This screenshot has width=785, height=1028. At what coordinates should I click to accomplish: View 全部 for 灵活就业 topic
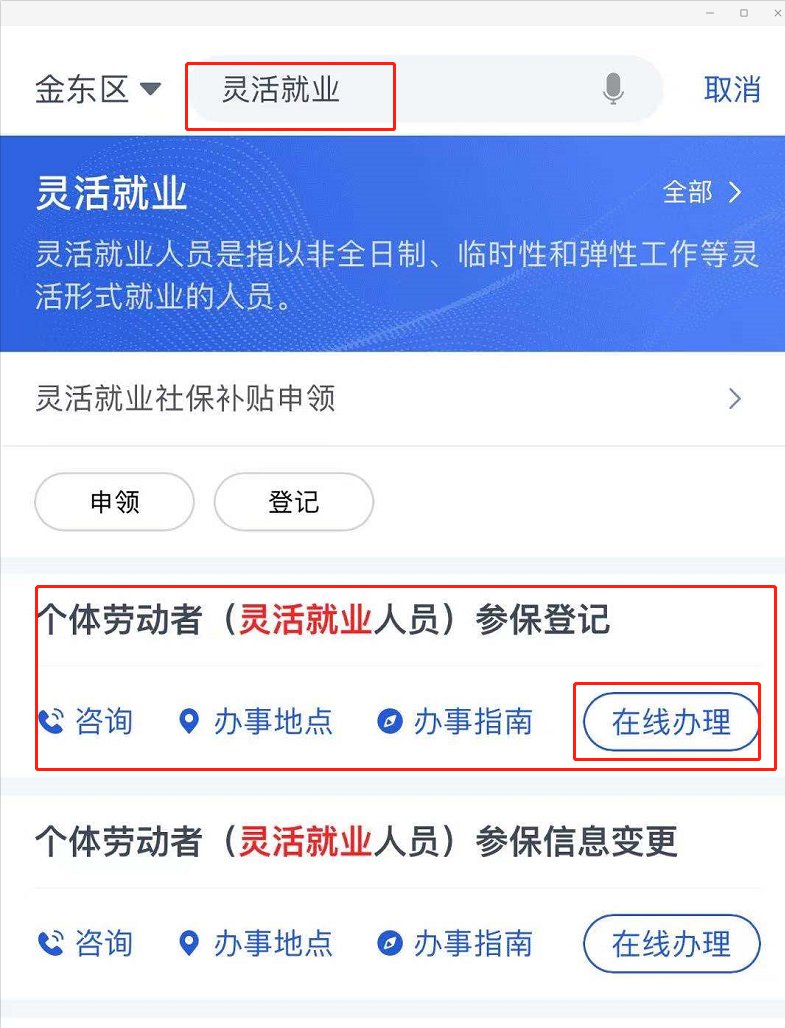[703, 192]
